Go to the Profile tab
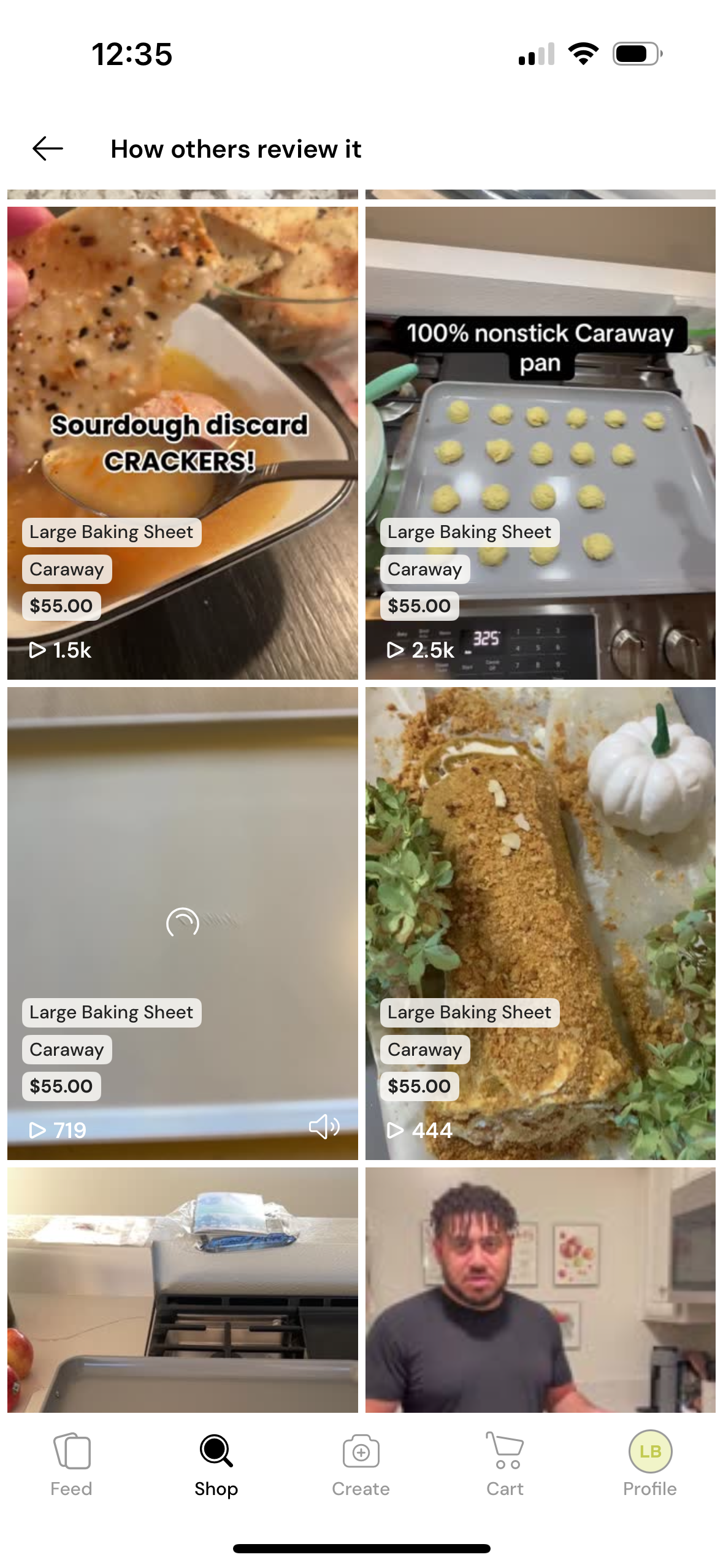The width and height of the screenshot is (723, 1568). point(649,1465)
